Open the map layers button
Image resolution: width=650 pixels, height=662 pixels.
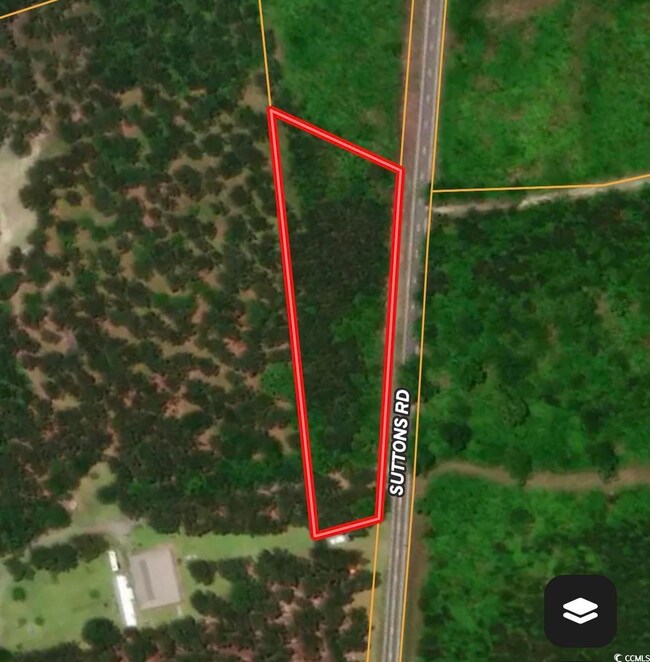coord(580,611)
